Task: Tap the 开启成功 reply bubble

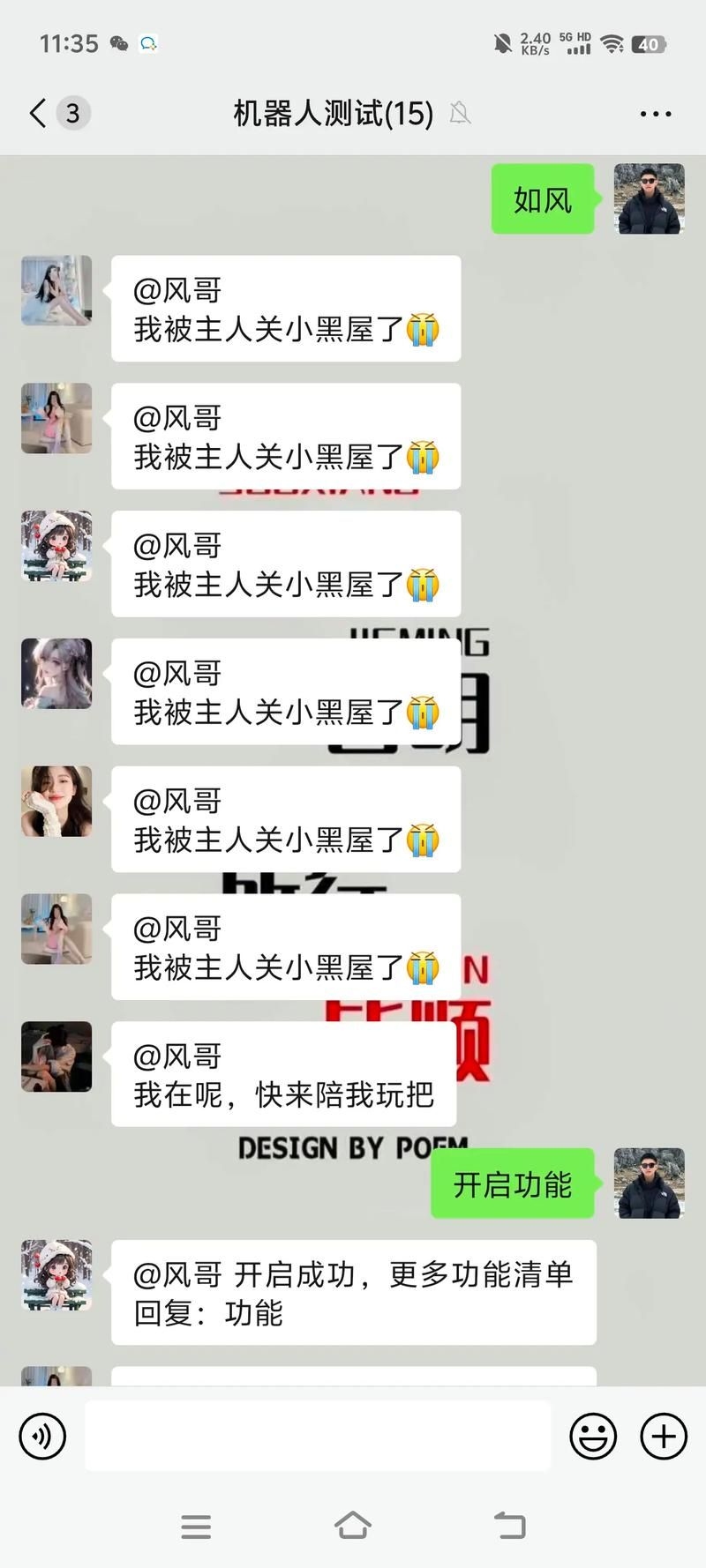Action: (353, 1293)
